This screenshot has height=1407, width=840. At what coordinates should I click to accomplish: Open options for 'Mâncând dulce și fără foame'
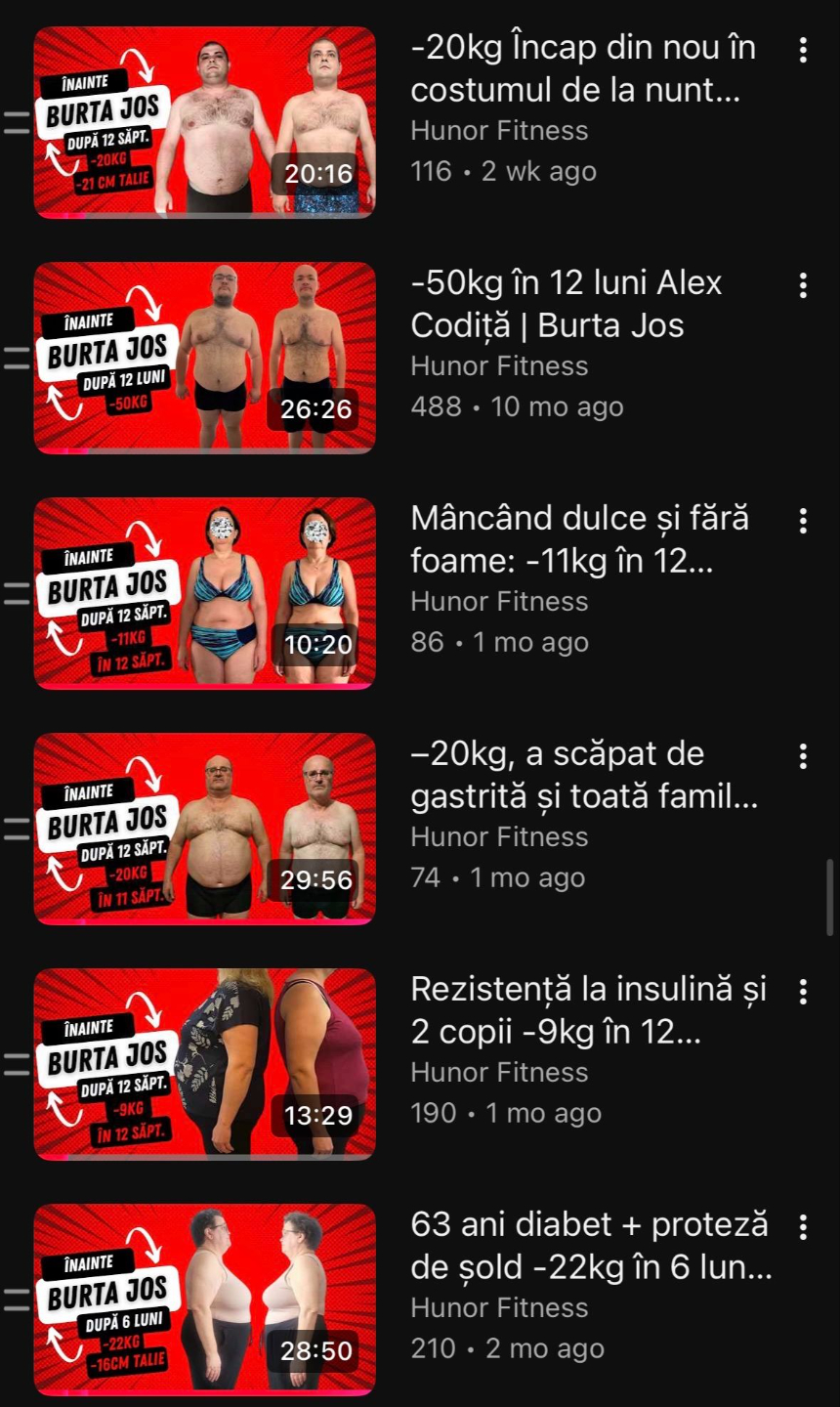tap(803, 521)
